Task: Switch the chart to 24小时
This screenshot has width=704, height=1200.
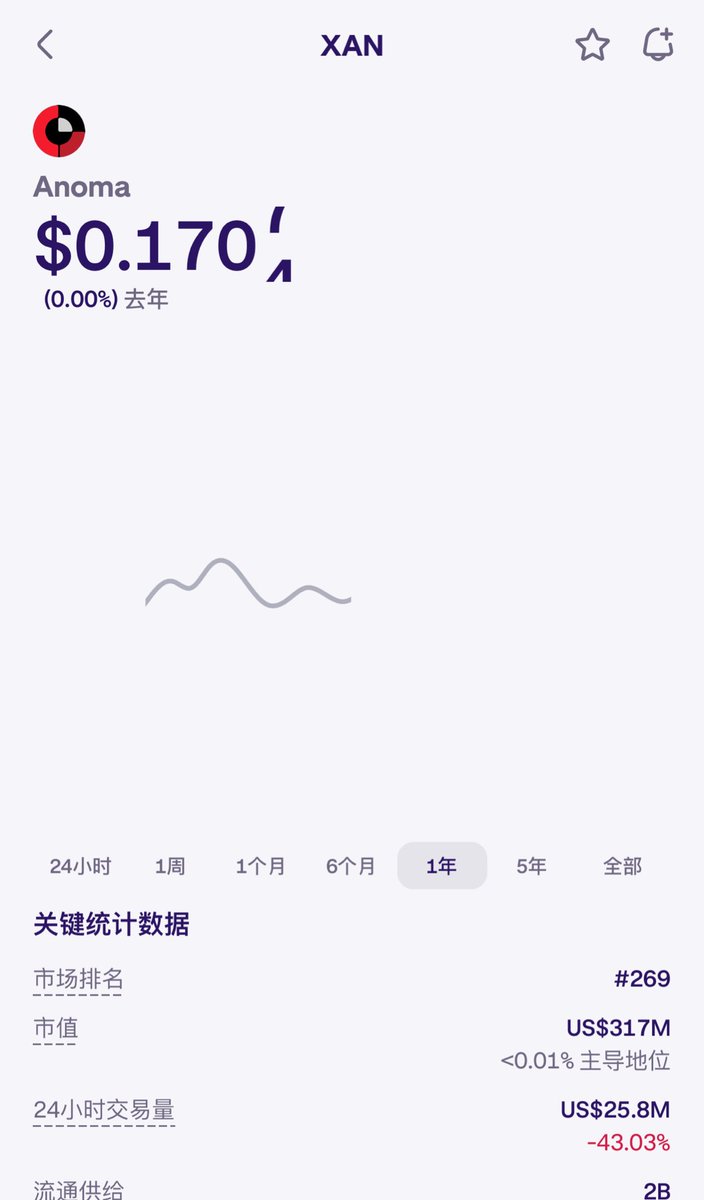Action: (80, 866)
